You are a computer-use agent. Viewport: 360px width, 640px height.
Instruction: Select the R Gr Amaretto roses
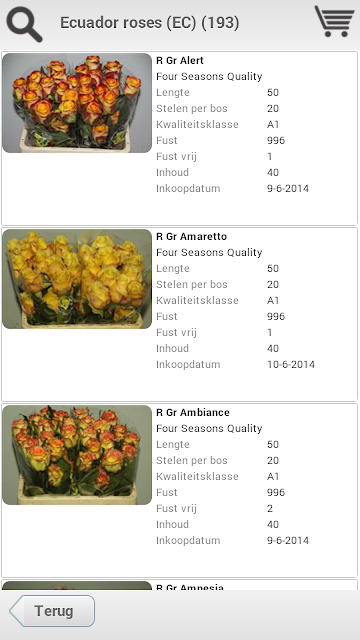point(180,314)
